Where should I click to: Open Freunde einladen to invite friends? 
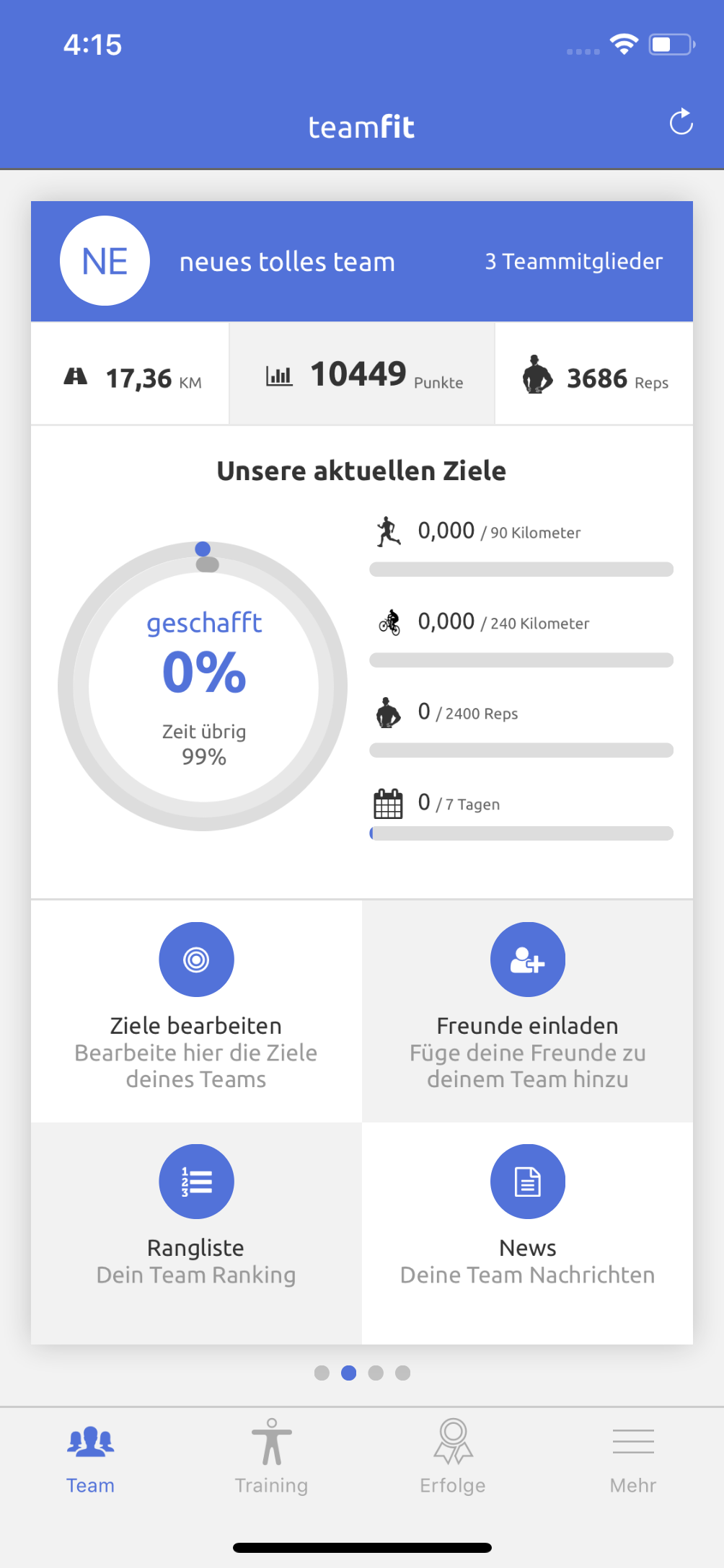click(527, 1009)
